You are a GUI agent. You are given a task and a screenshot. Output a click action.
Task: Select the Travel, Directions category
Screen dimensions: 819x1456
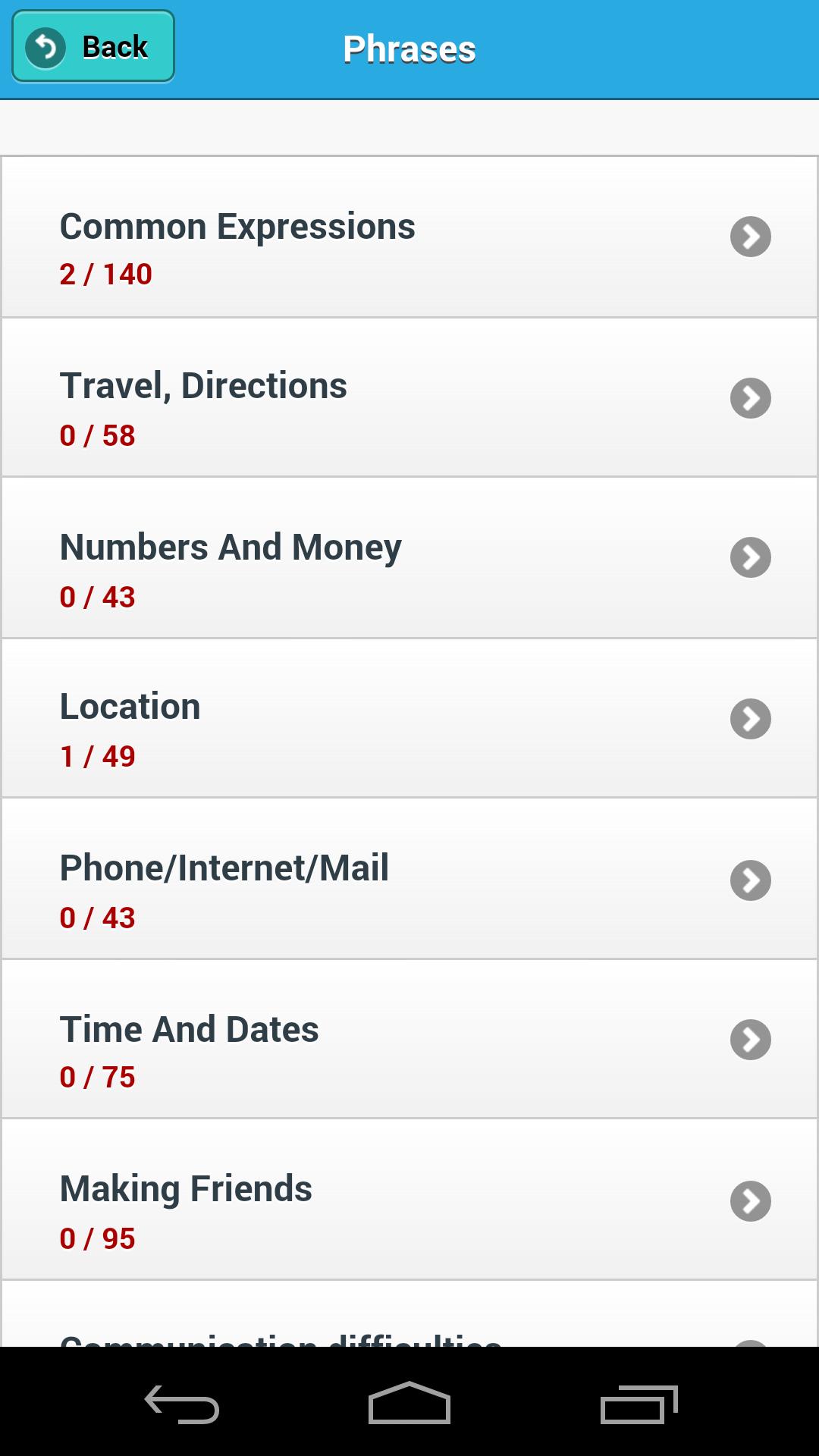click(409, 398)
